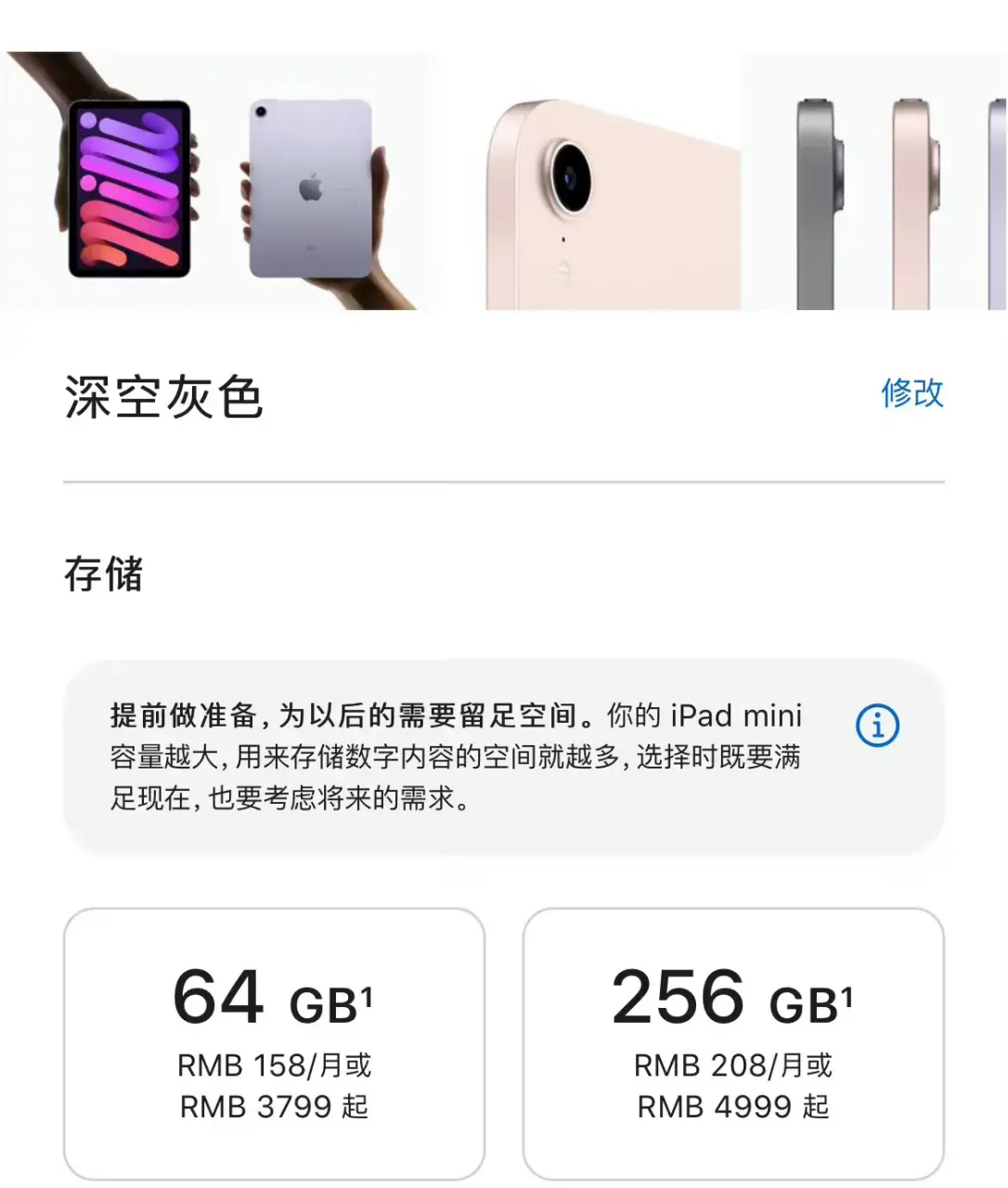The height and width of the screenshot is (1188, 1008).
Task: Select the 64 GB storage option
Action: coord(274,1042)
